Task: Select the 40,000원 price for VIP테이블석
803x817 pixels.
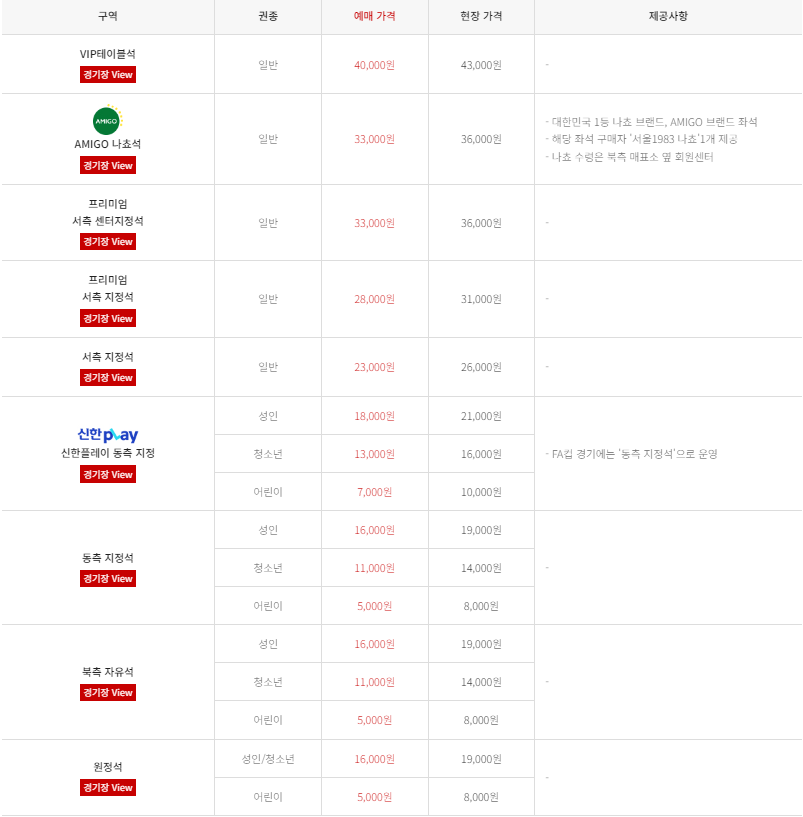Action: pos(374,62)
